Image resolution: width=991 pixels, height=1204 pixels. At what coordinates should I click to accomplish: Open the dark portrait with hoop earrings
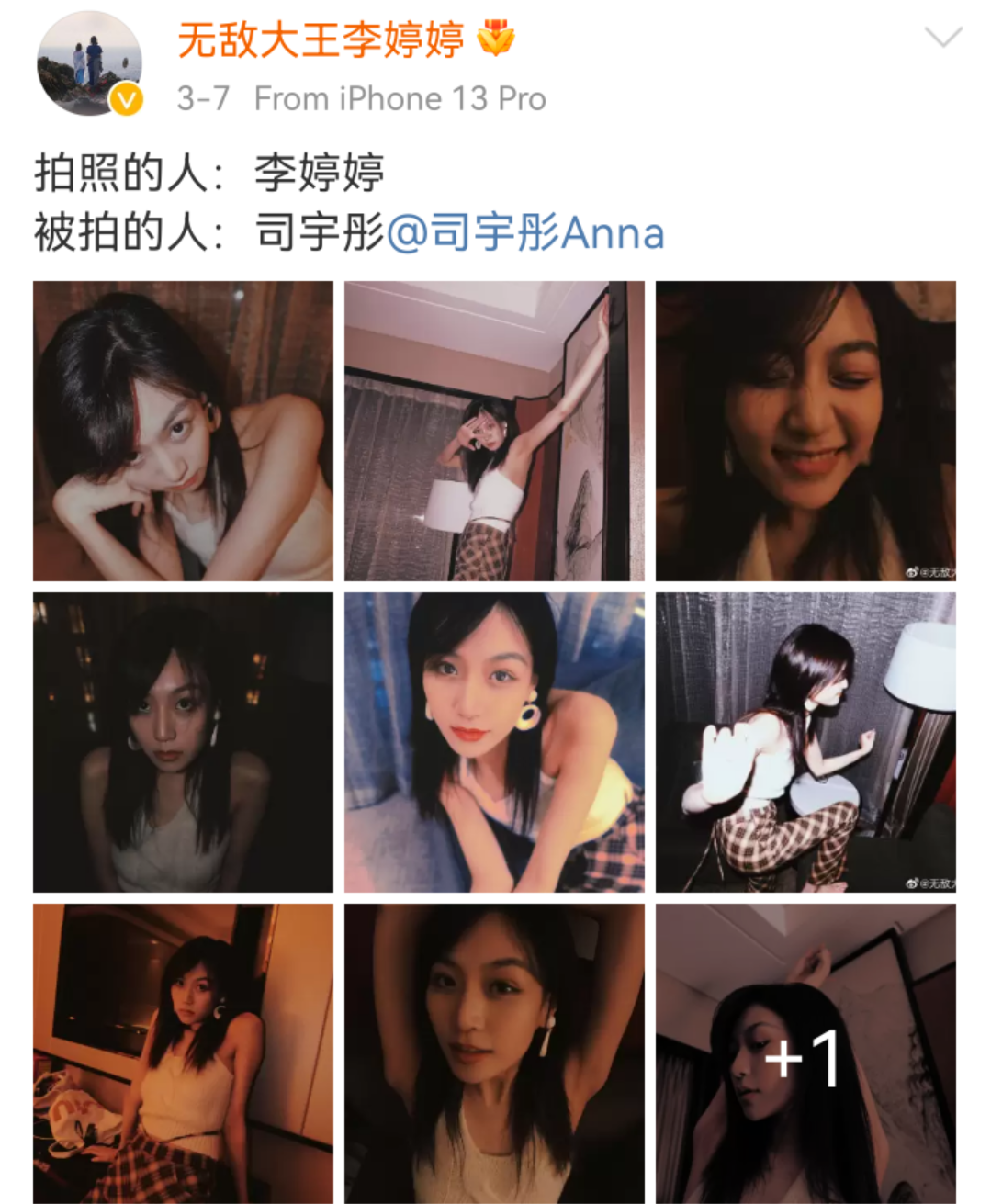[183, 742]
